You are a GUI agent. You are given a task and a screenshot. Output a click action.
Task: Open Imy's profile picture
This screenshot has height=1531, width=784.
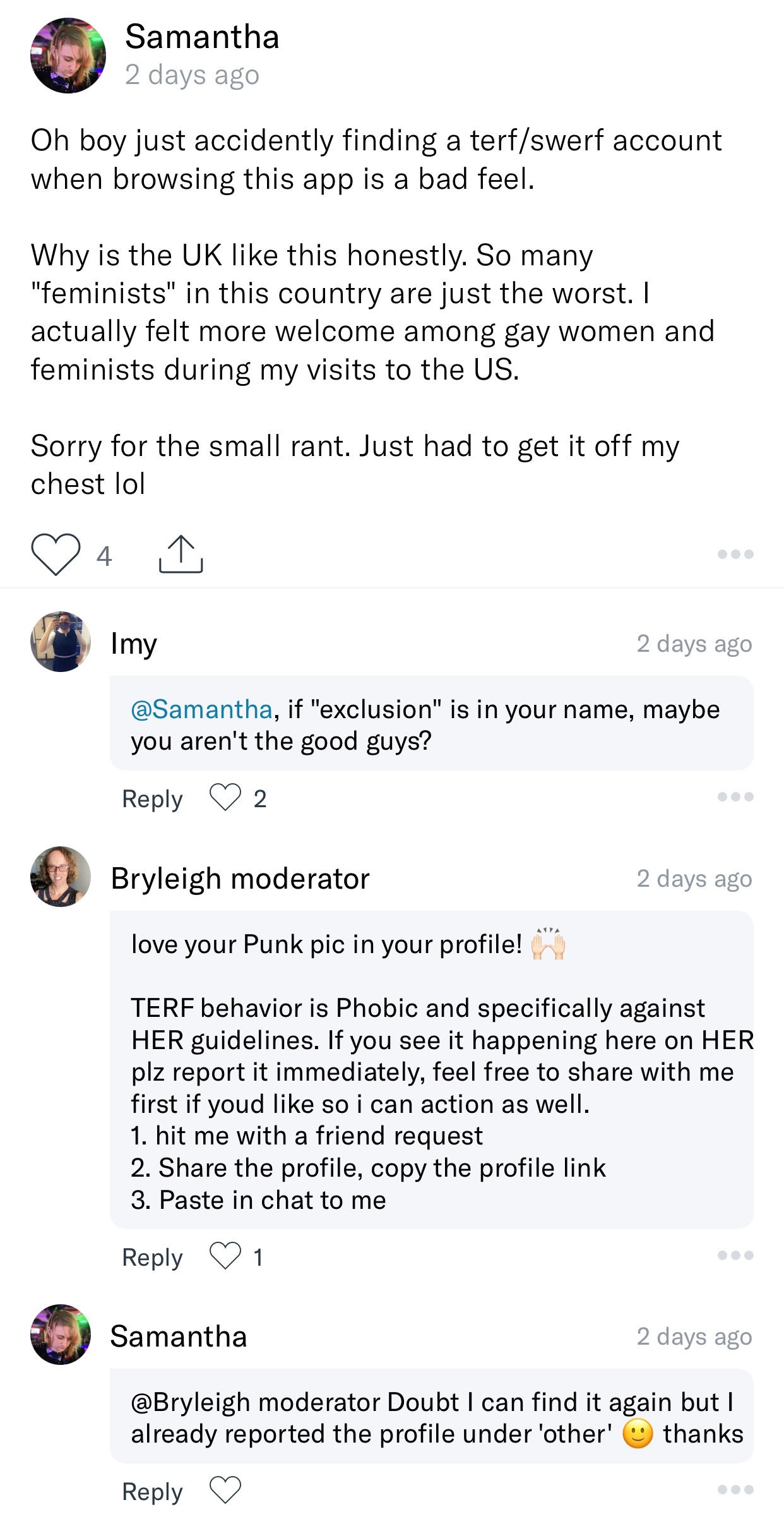click(x=61, y=642)
